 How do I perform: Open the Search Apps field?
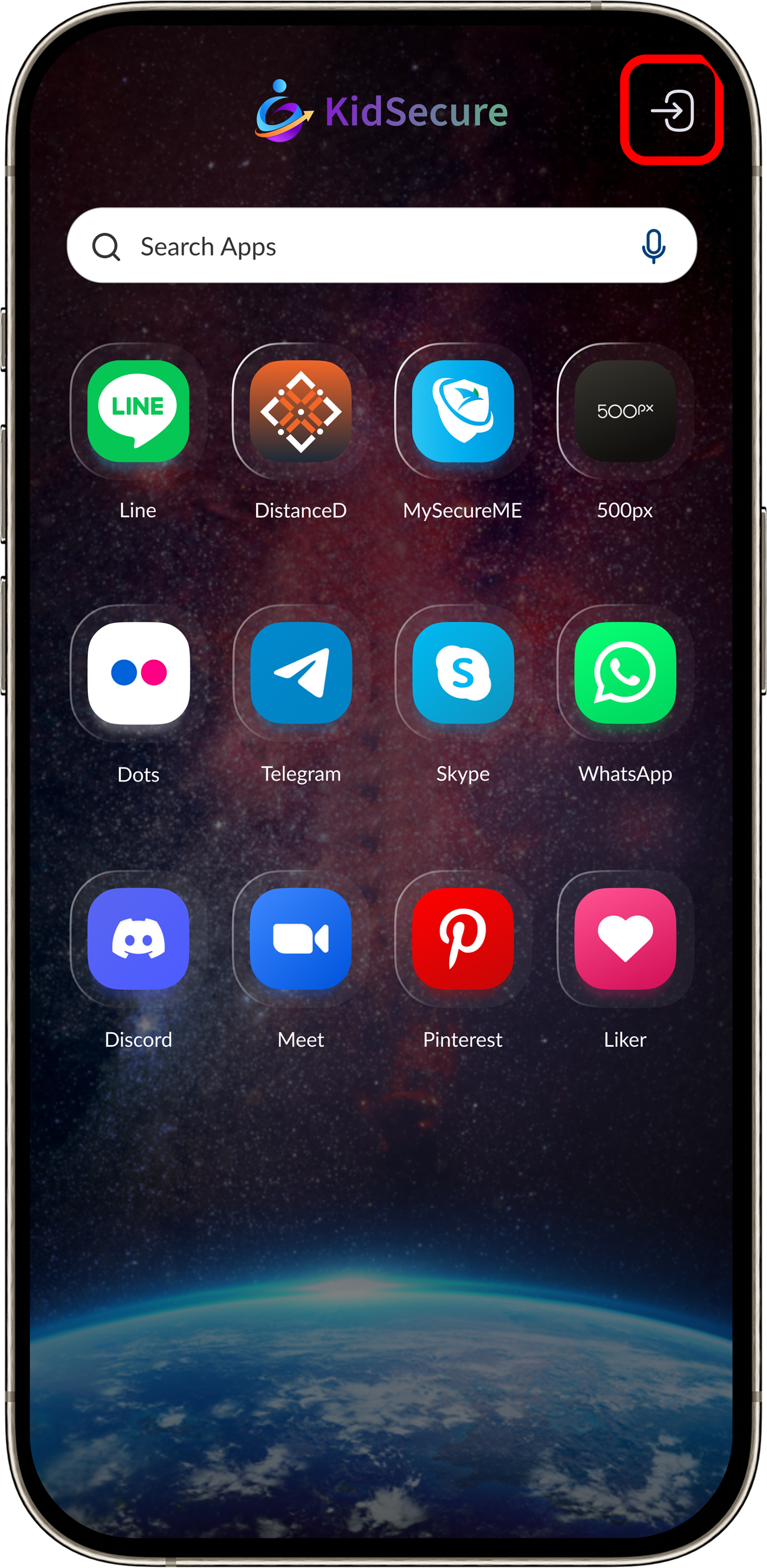pyautogui.click(x=365, y=246)
